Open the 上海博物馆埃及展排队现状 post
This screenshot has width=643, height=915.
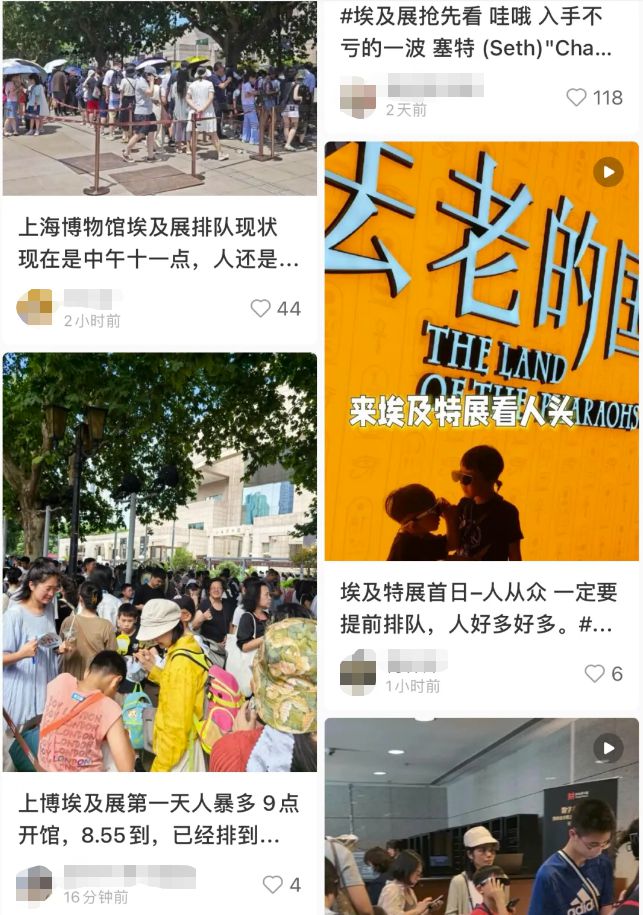160,244
